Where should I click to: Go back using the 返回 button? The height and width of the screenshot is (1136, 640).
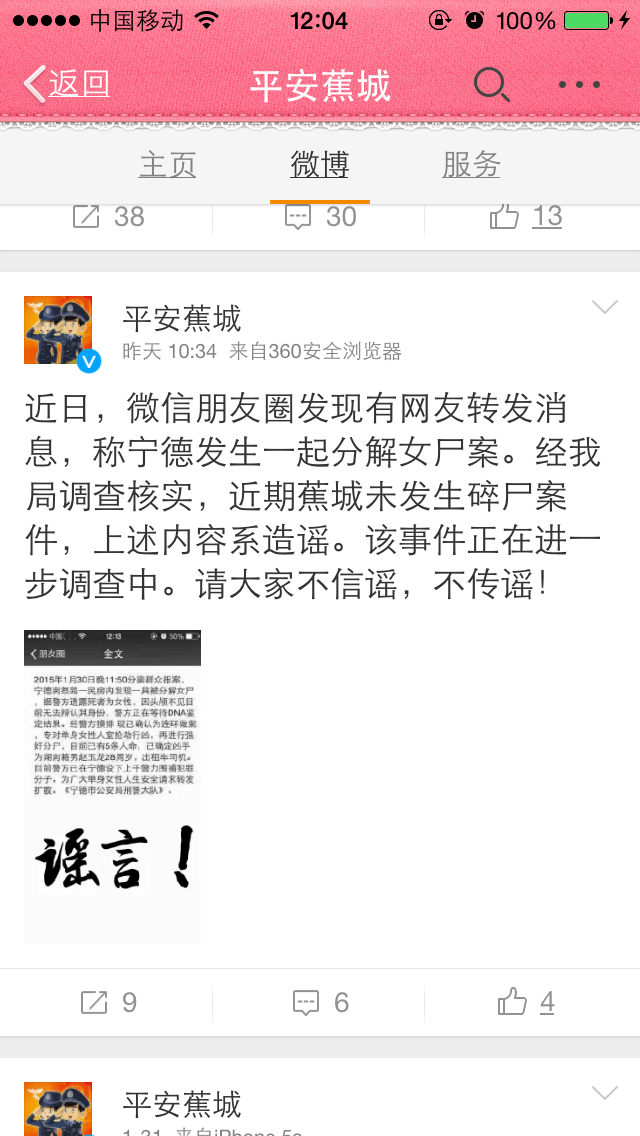[66, 85]
